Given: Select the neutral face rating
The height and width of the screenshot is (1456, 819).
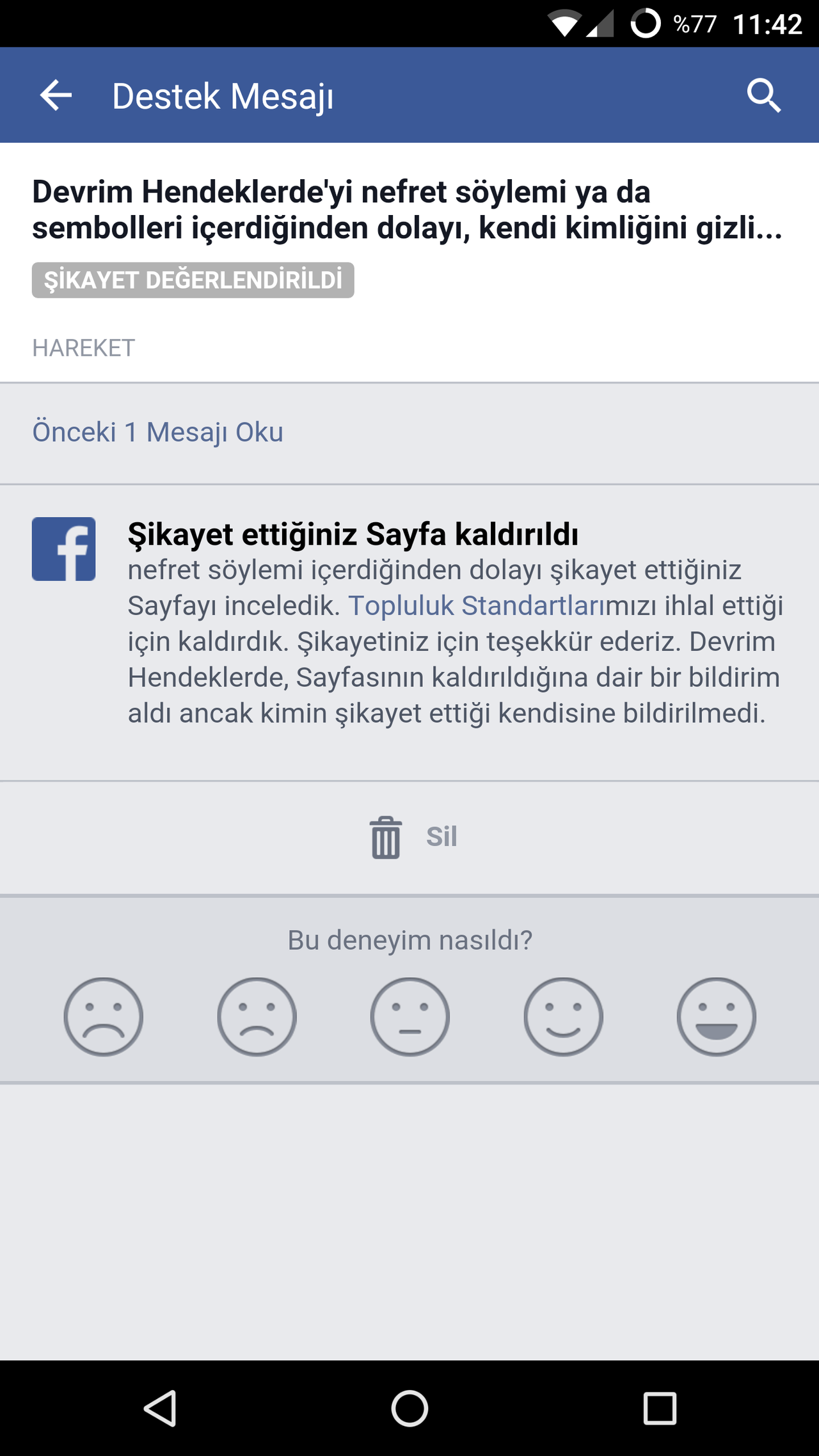Looking at the screenshot, I should pos(410,1016).
